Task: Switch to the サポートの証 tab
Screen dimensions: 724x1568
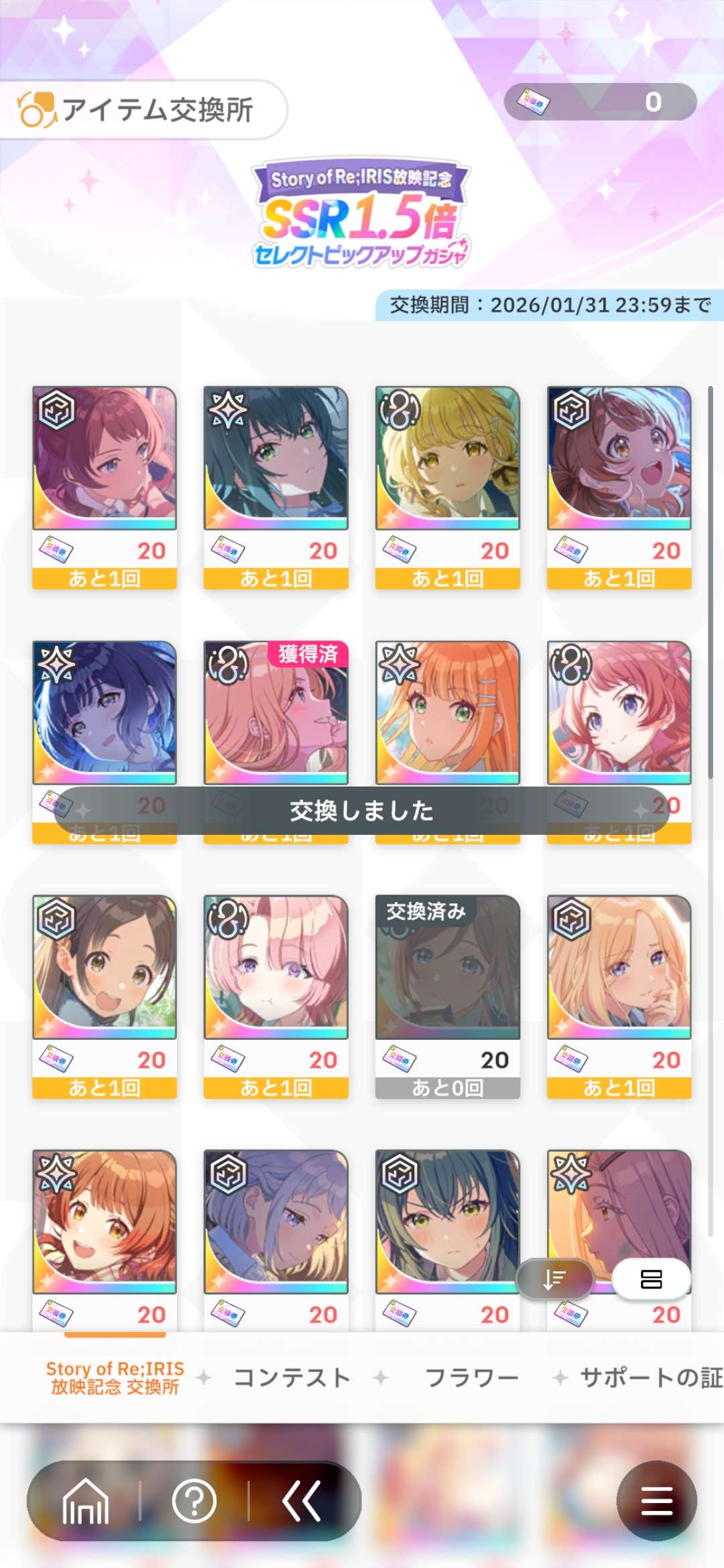Action: coord(650,1378)
